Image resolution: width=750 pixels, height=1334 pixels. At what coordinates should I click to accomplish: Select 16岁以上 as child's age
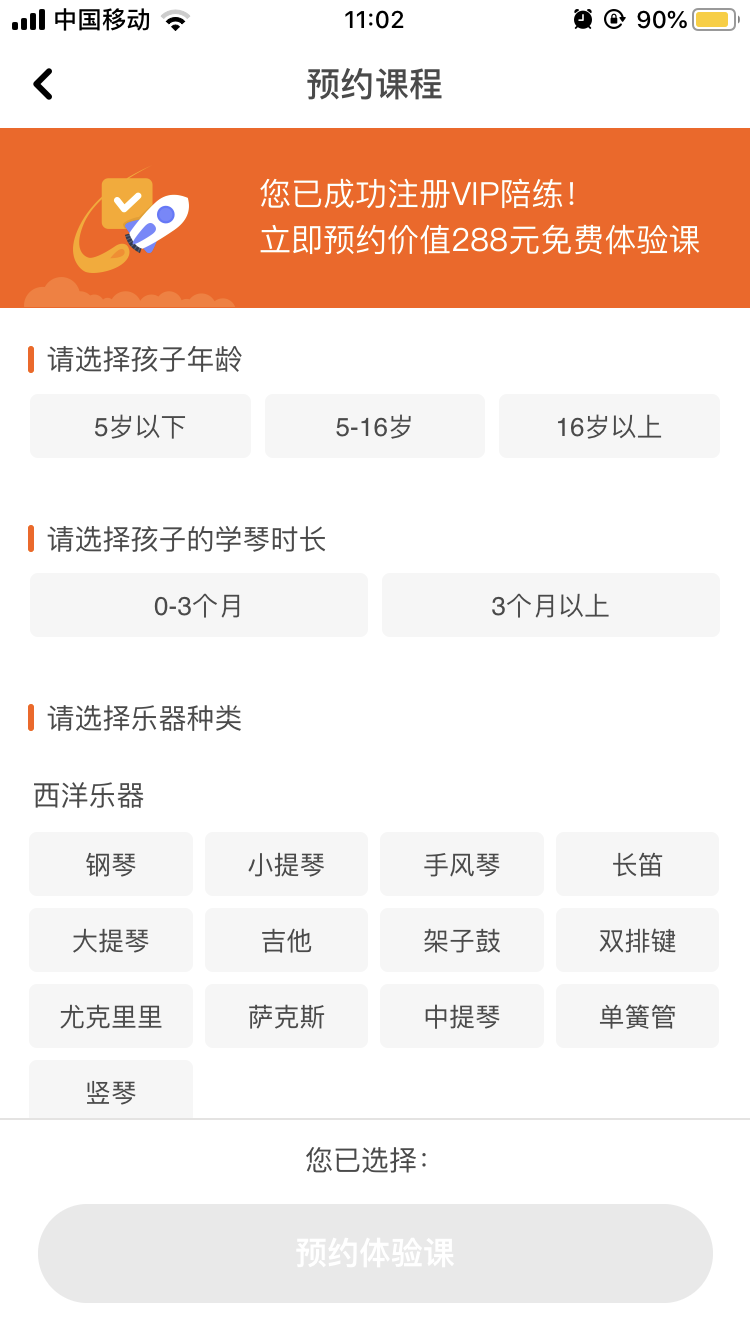point(608,425)
